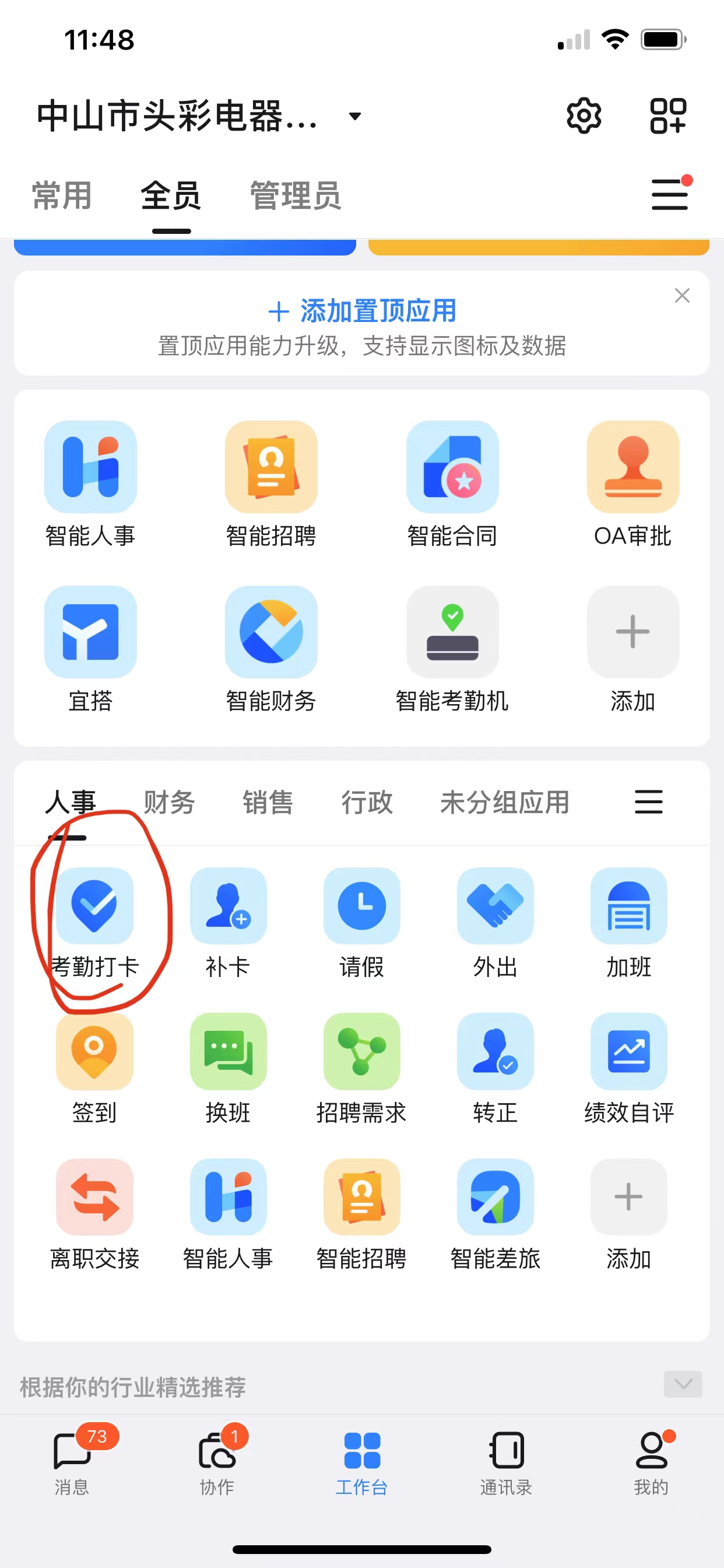This screenshot has height=1568, width=724.
Task: Open the settings gear icon
Action: click(x=584, y=116)
